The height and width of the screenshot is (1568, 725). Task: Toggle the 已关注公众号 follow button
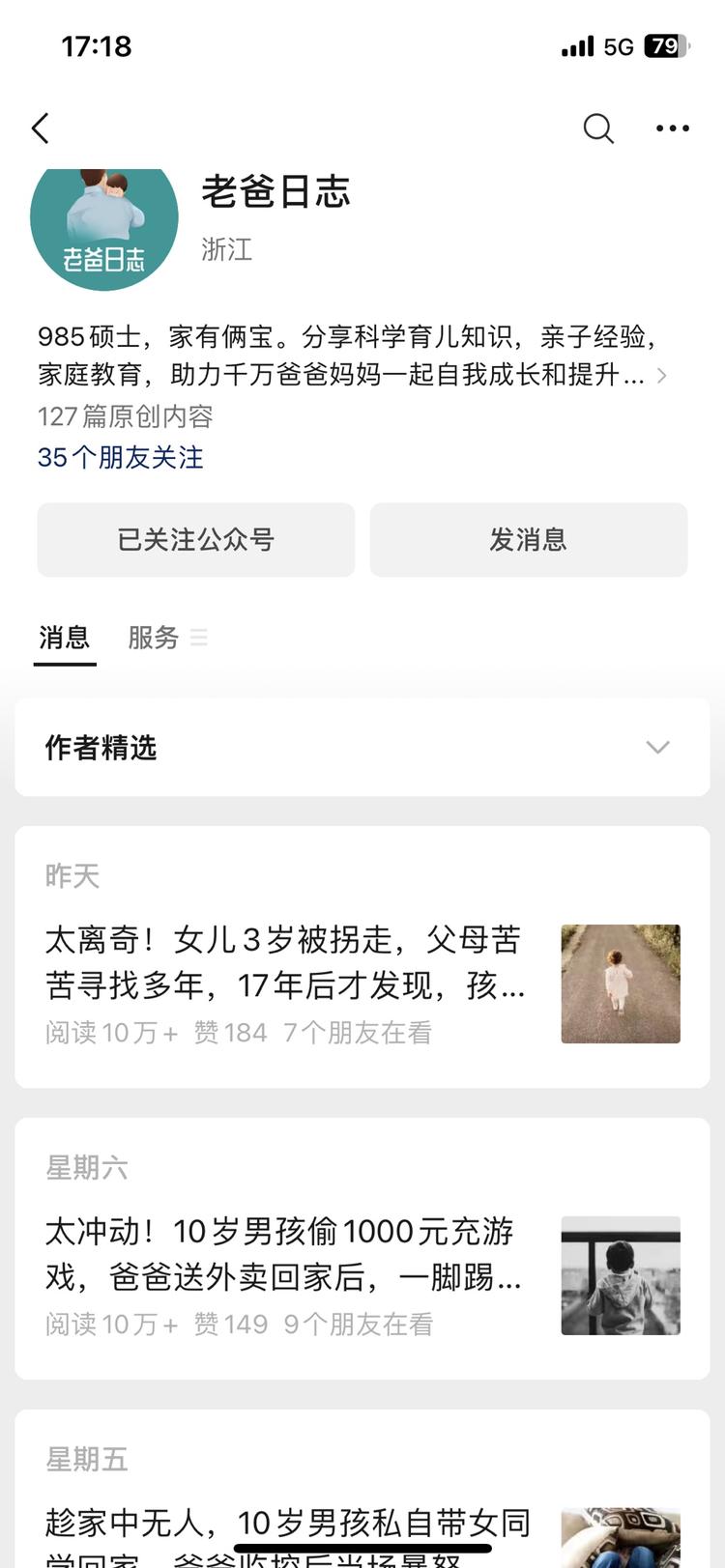[x=195, y=540]
